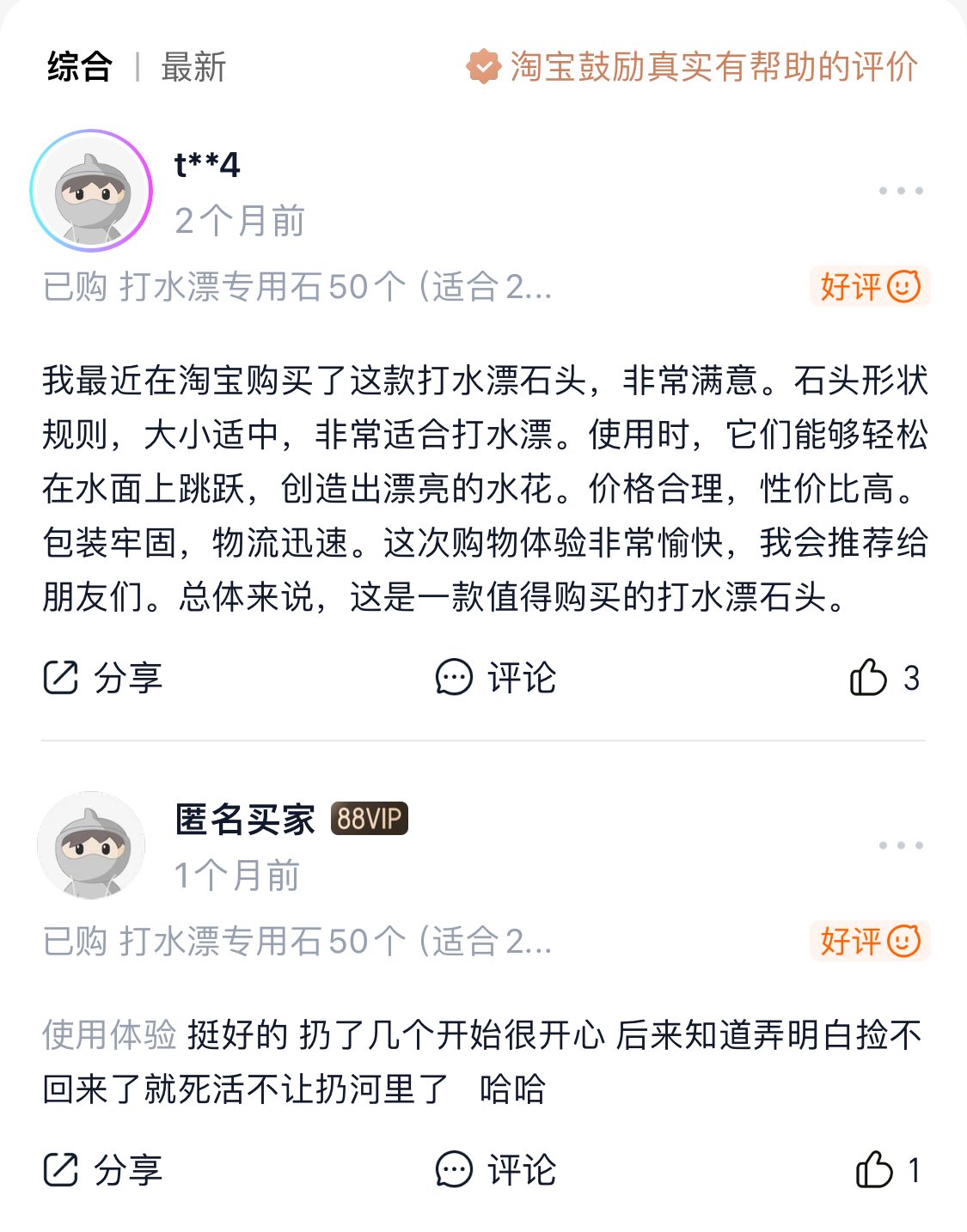Like 匿名买家's review
Image resolution: width=967 pixels, height=1232 pixels.
point(887,1169)
